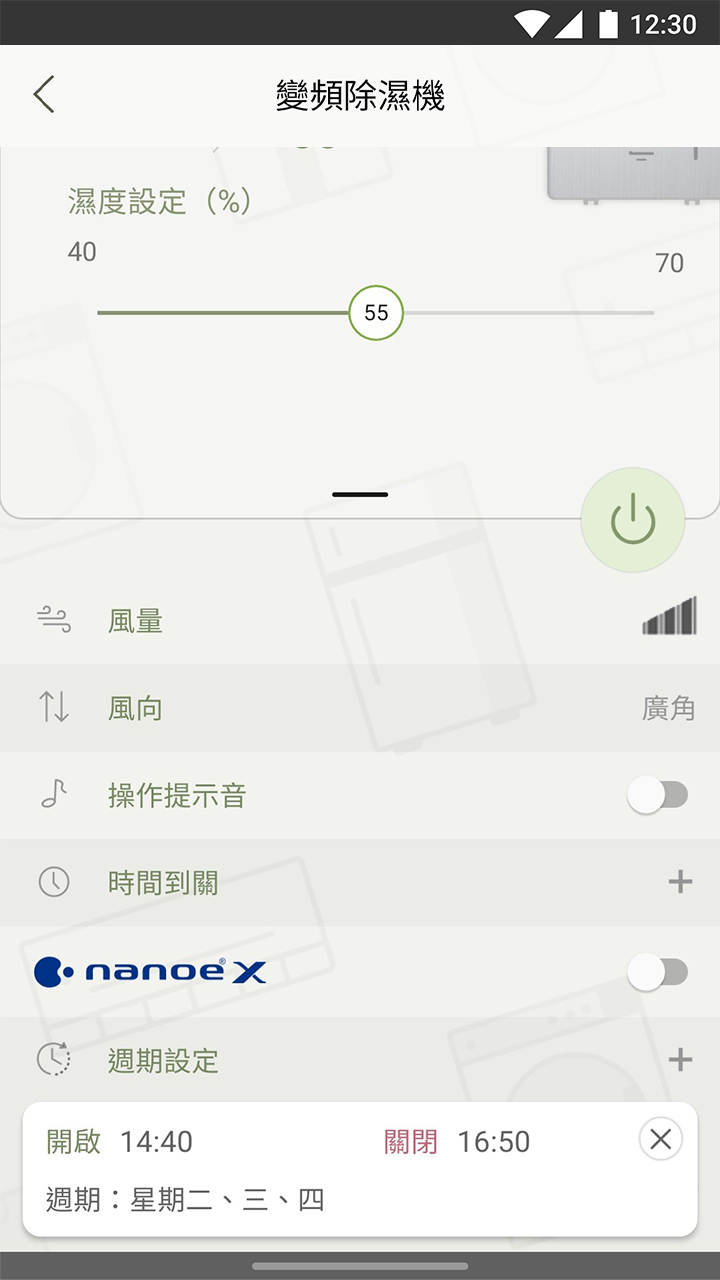
Task: Dismiss the schedule card with the X
Action: (x=661, y=1139)
